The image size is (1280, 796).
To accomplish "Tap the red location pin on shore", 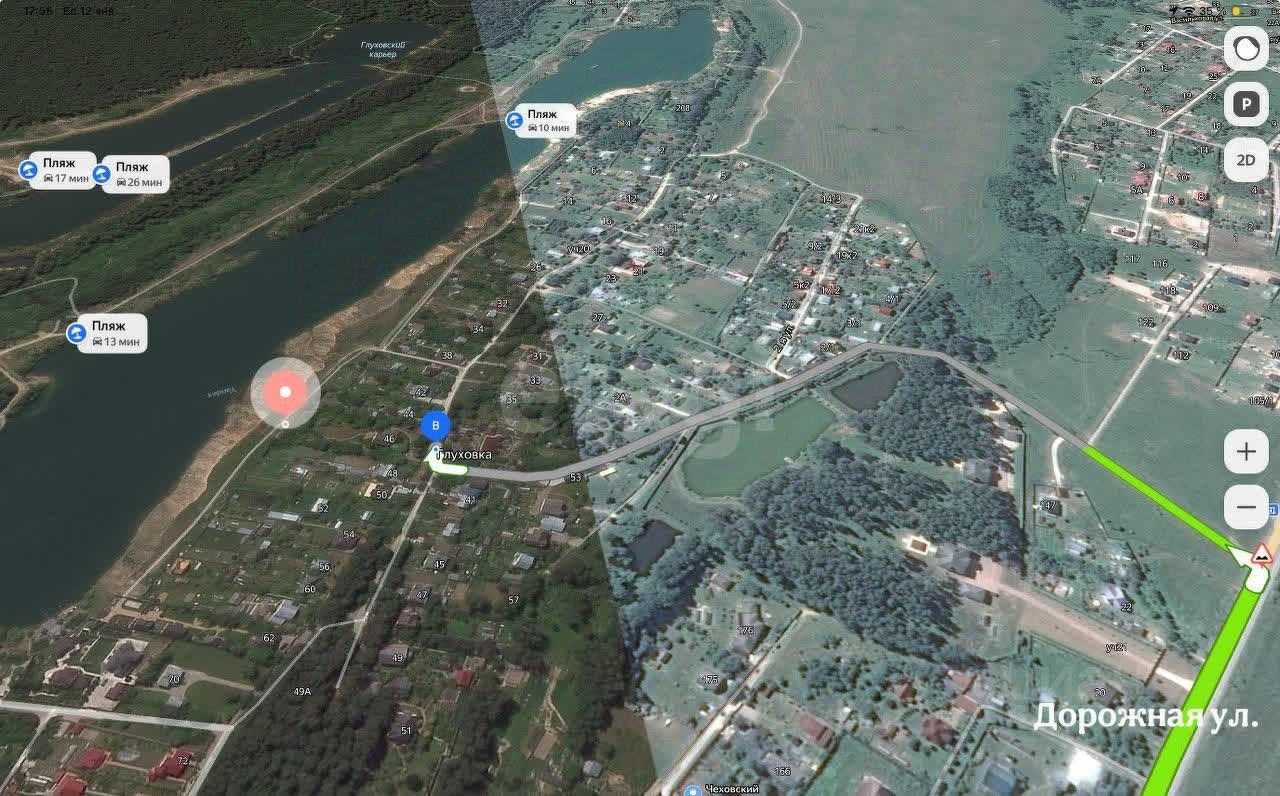I will 285,391.
